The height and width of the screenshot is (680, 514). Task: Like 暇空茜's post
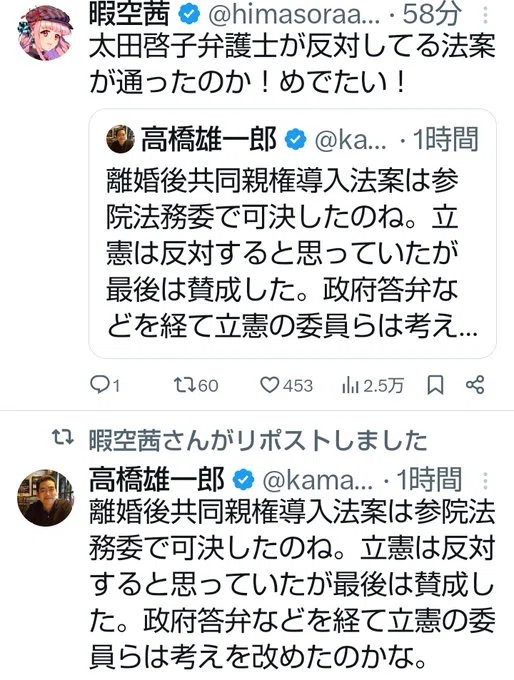tap(286, 385)
